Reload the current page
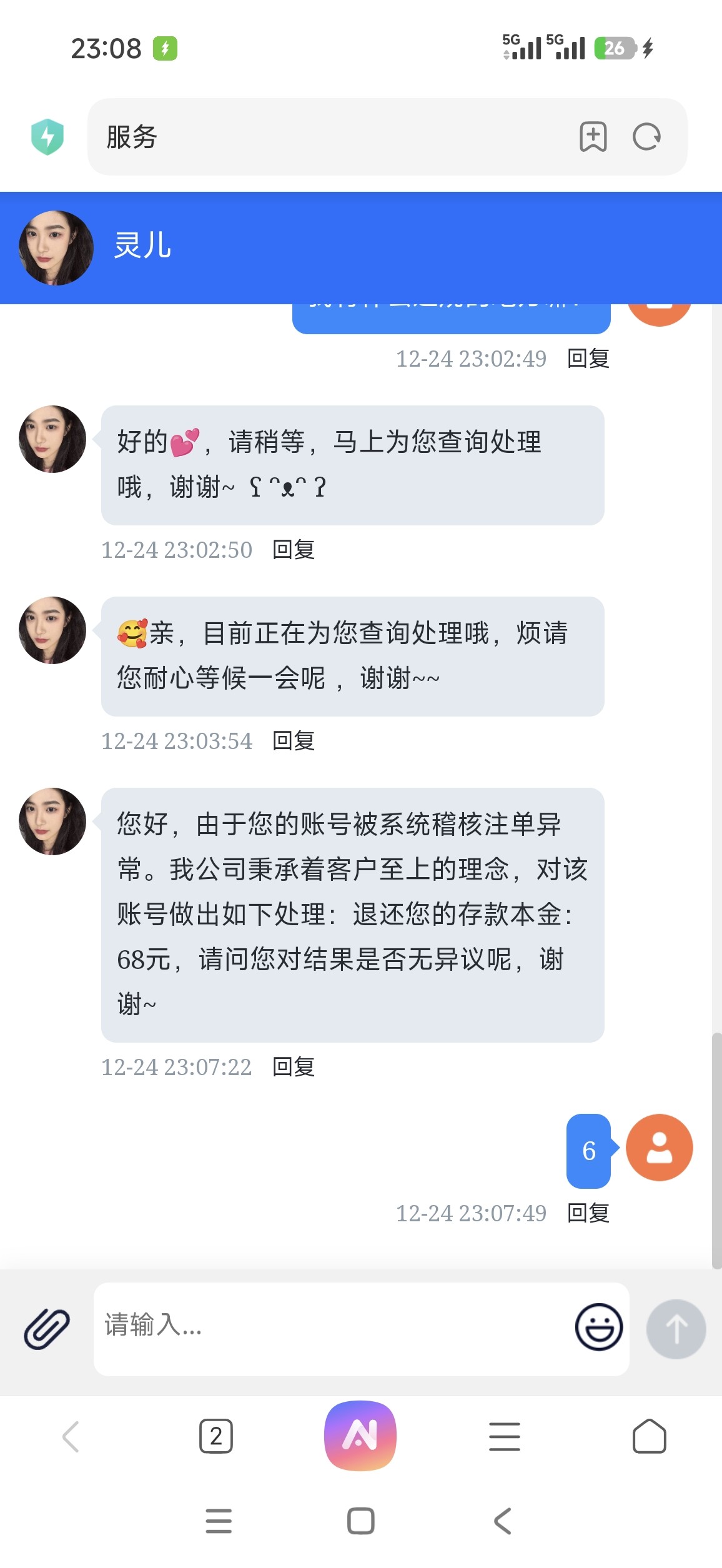The width and height of the screenshot is (722, 1568). coord(646,137)
